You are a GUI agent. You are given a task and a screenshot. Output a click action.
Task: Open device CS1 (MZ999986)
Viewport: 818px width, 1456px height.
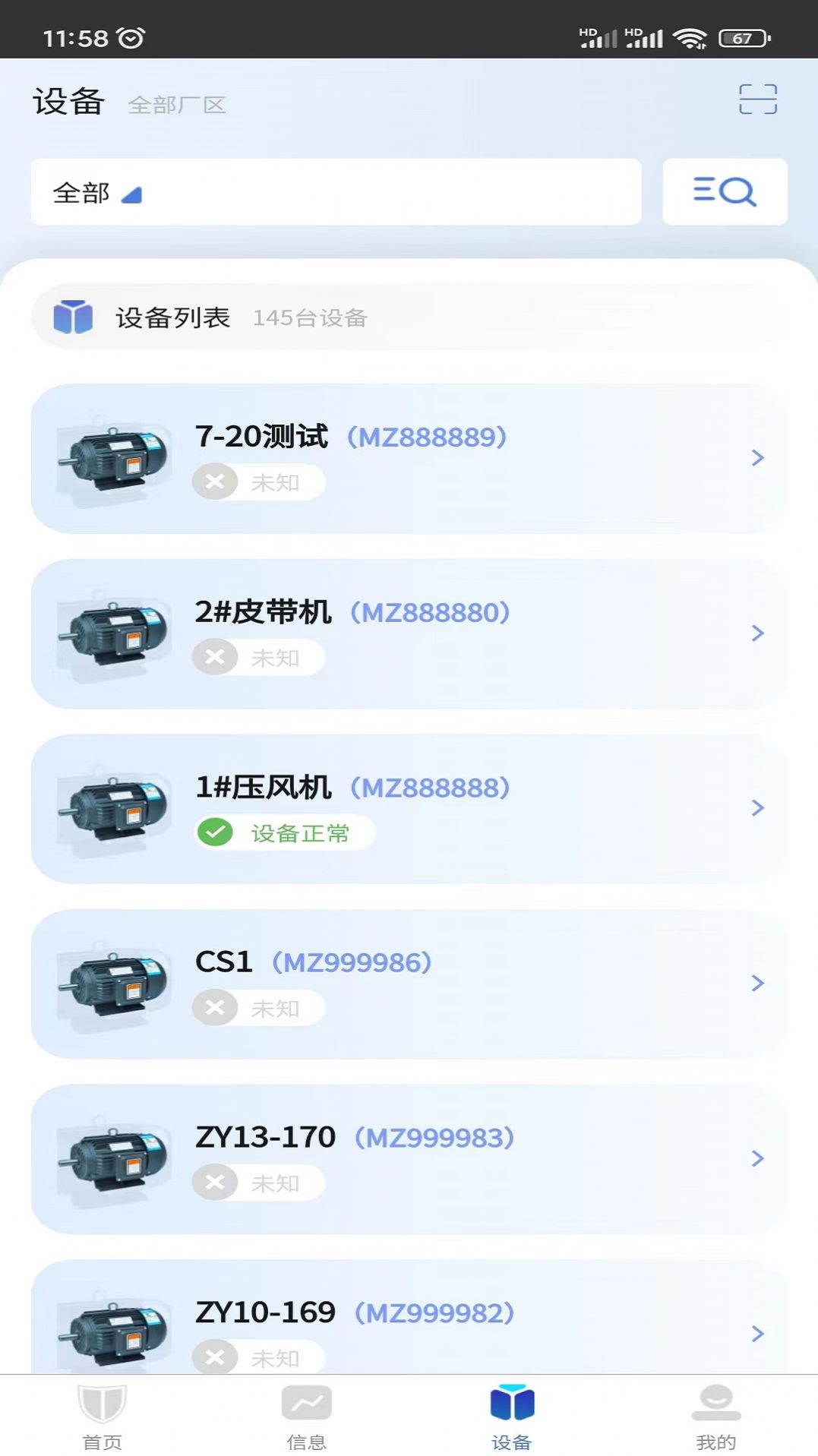click(x=409, y=984)
